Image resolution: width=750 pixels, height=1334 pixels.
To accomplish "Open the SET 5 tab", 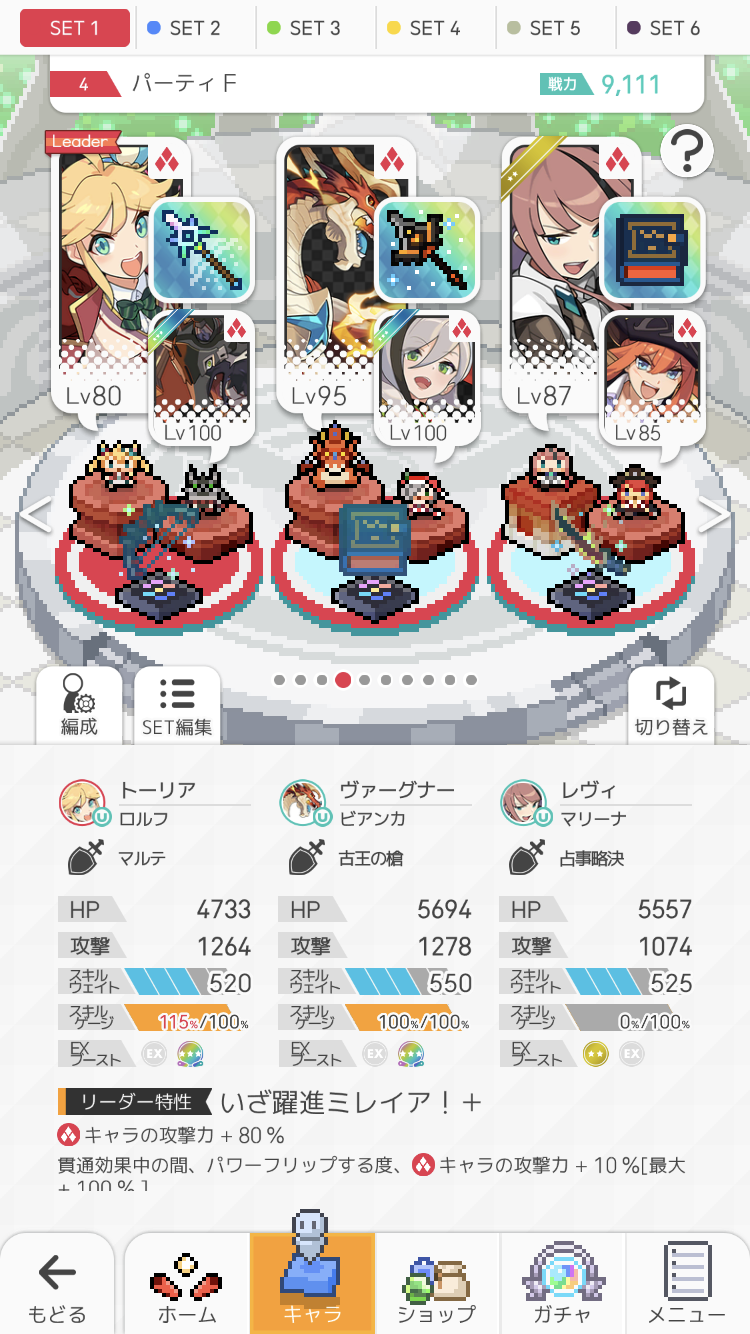I will [545, 28].
